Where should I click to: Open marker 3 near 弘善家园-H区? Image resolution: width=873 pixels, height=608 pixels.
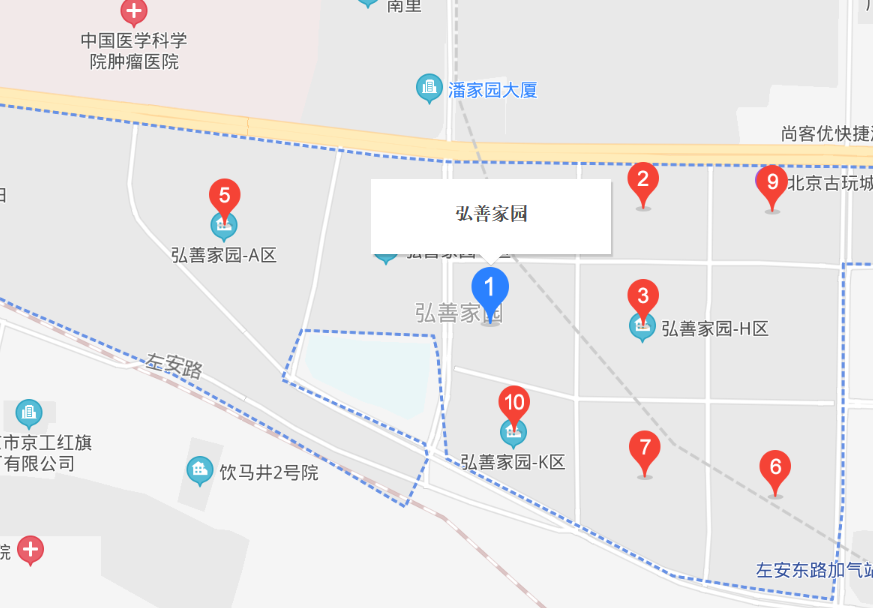pyautogui.click(x=643, y=297)
